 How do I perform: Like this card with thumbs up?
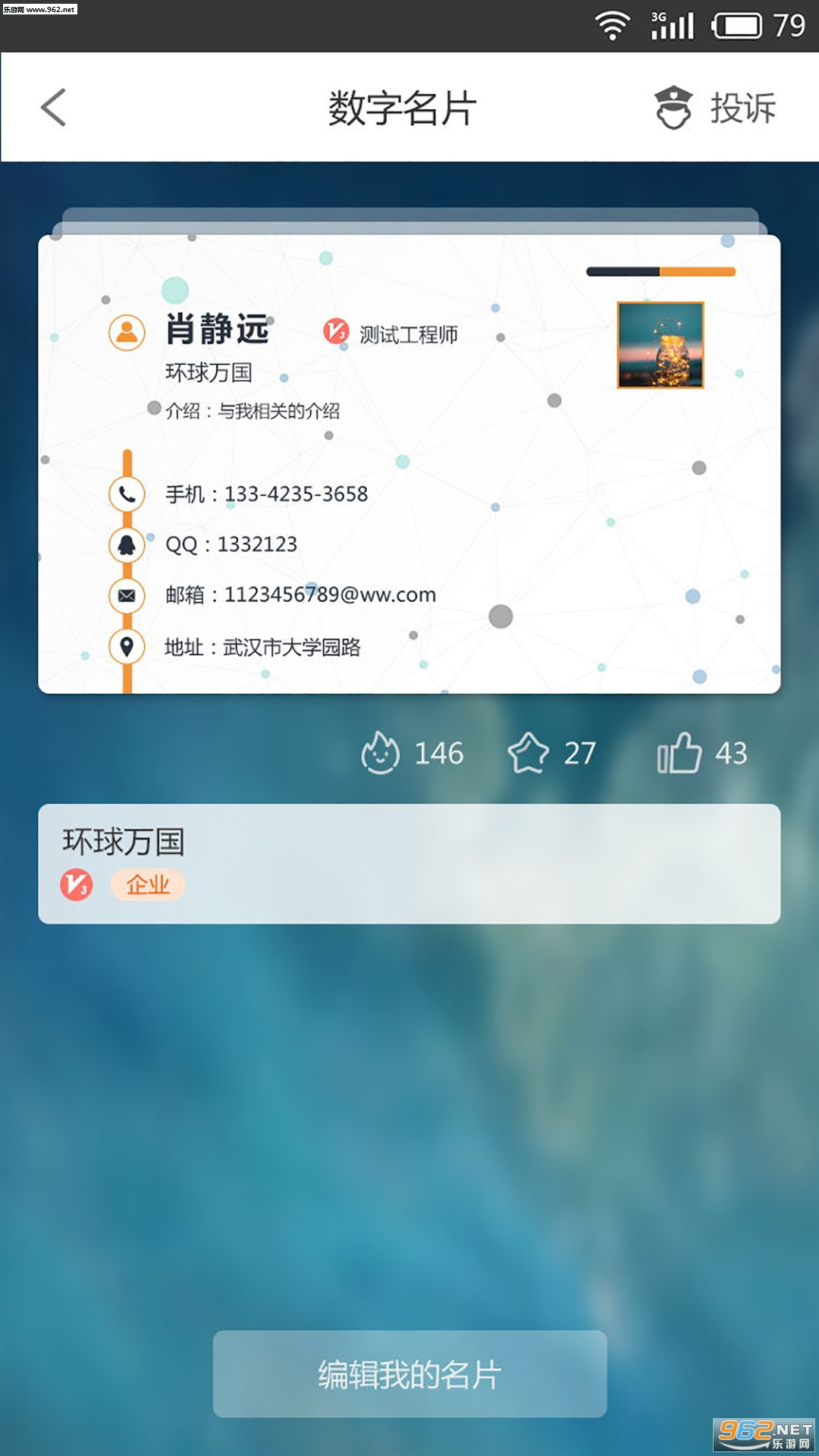tap(679, 752)
